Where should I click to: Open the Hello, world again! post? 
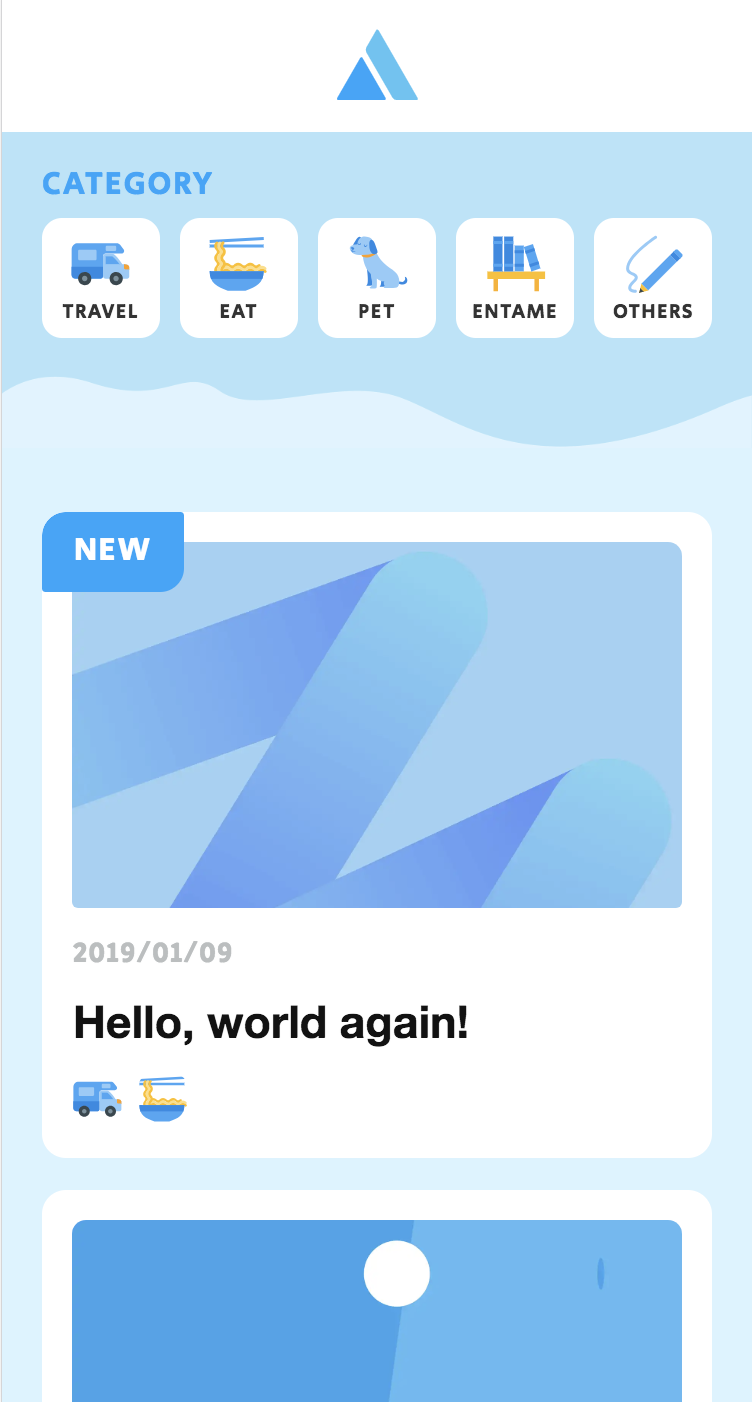271,1022
